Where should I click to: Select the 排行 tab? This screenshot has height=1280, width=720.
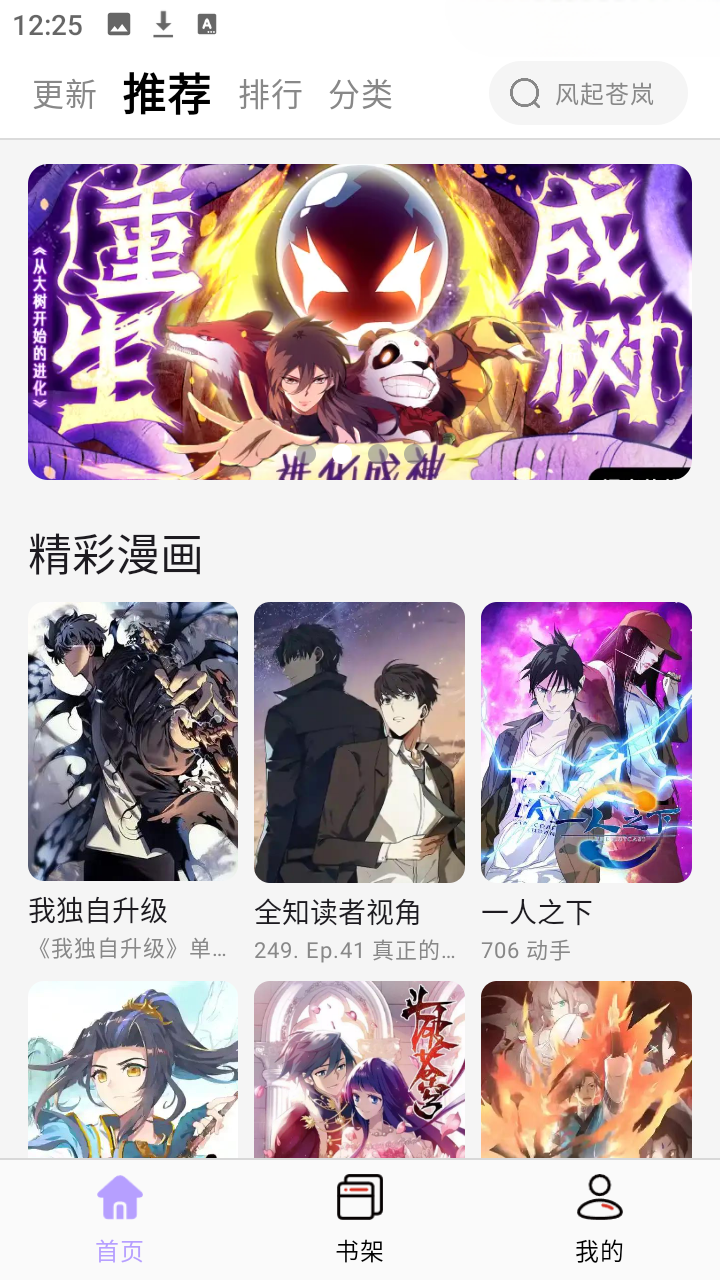click(270, 95)
